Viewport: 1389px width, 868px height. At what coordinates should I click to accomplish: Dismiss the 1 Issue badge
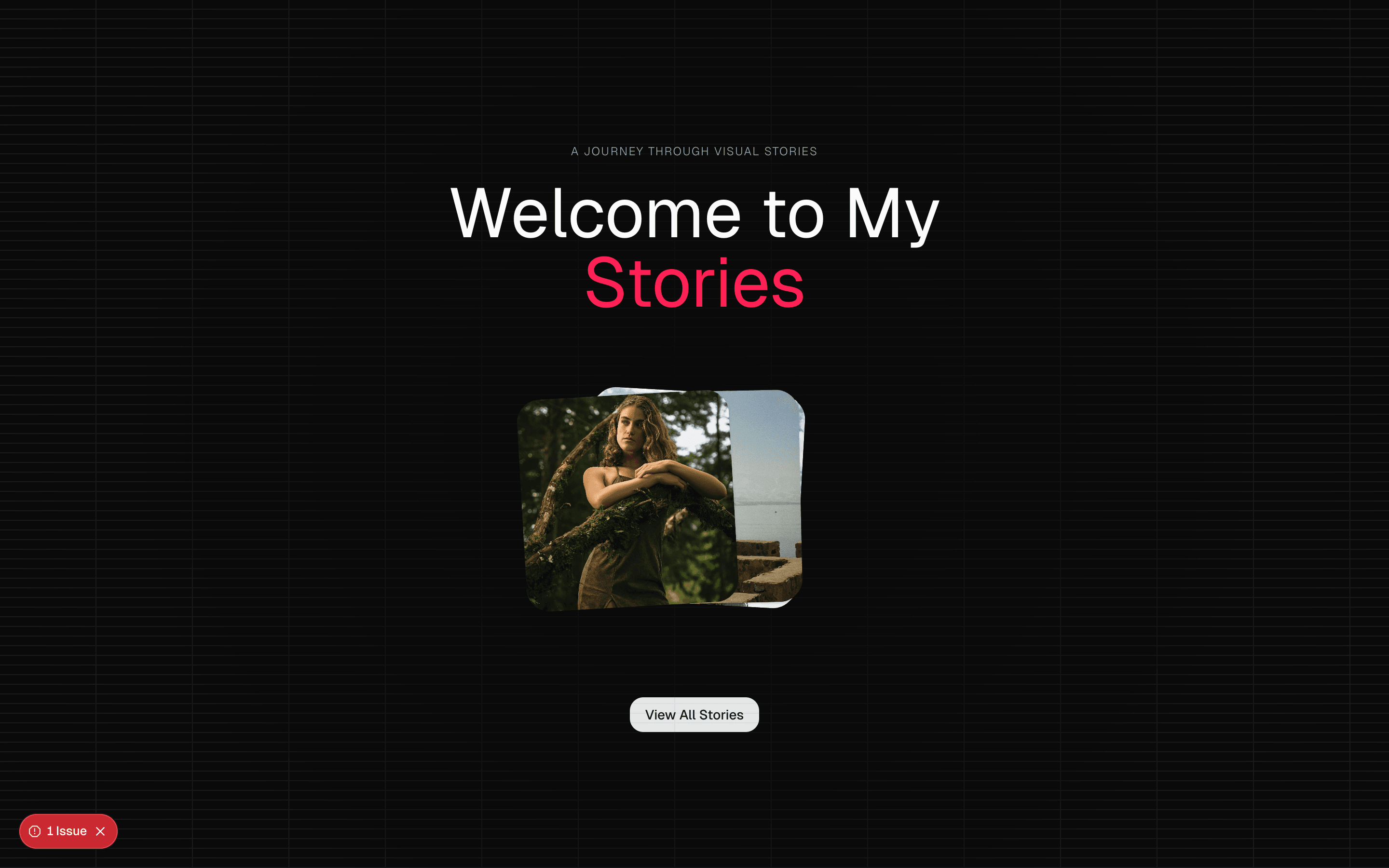click(100, 831)
